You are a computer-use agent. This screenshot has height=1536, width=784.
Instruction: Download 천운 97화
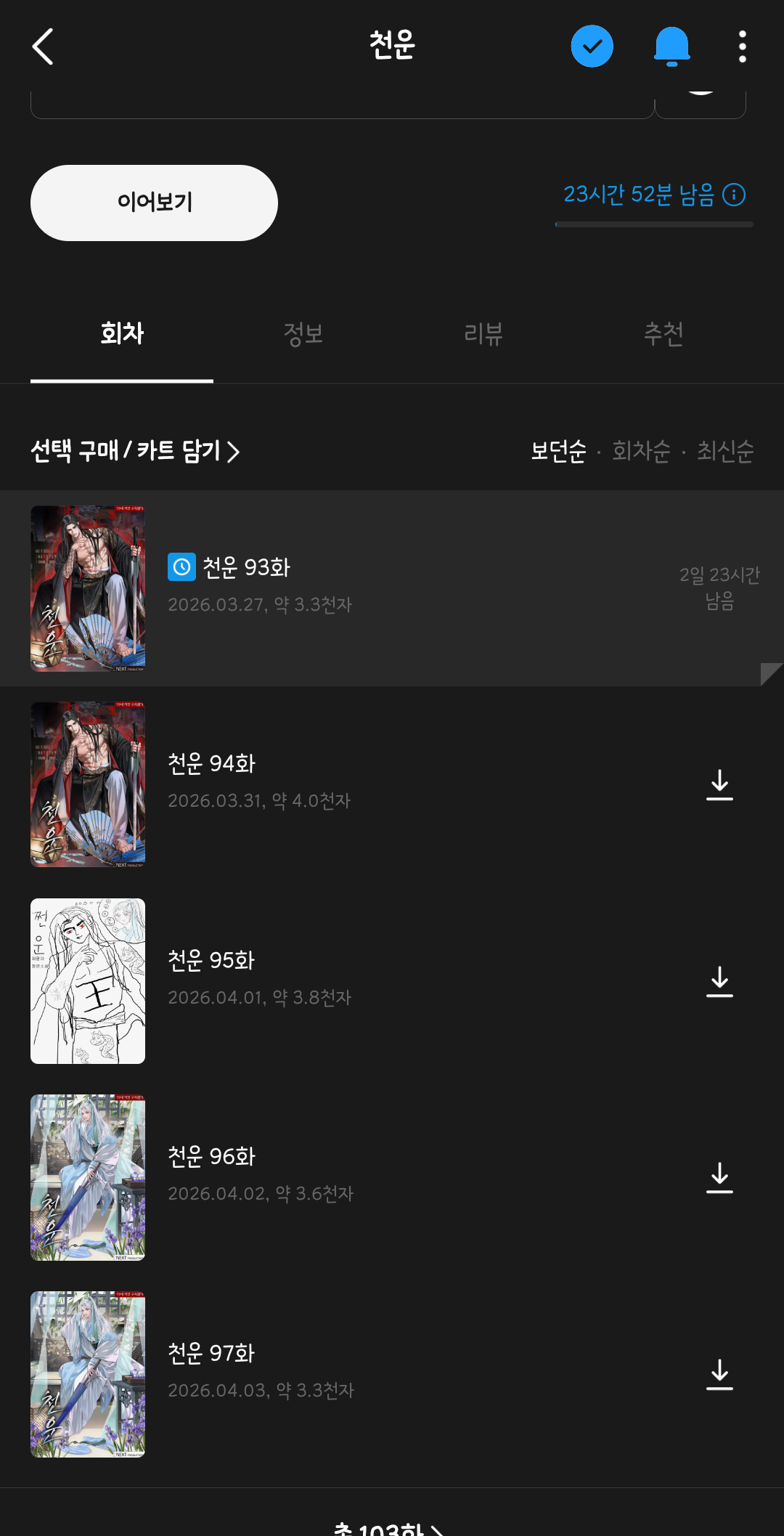[x=719, y=1374]
